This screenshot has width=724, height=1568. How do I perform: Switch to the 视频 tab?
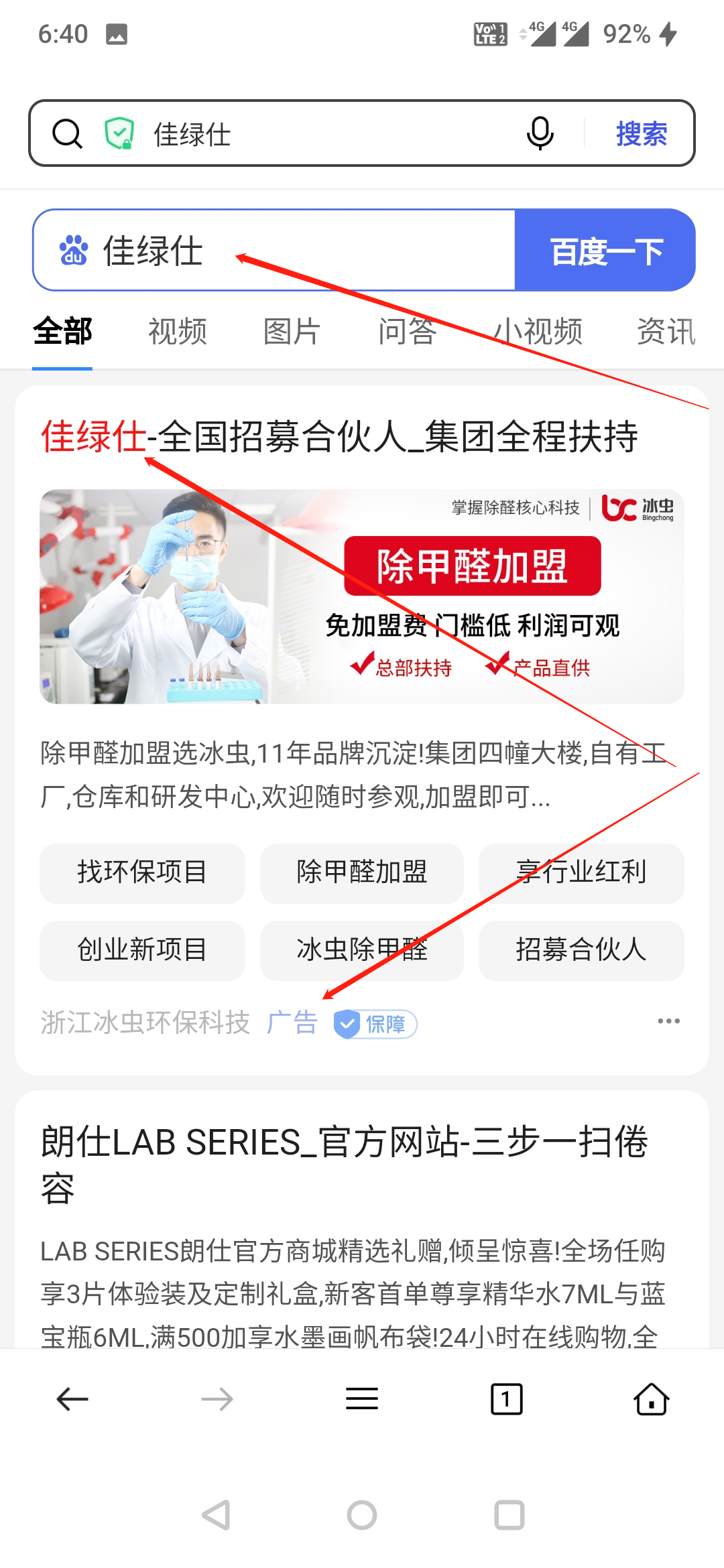[177, 332]
